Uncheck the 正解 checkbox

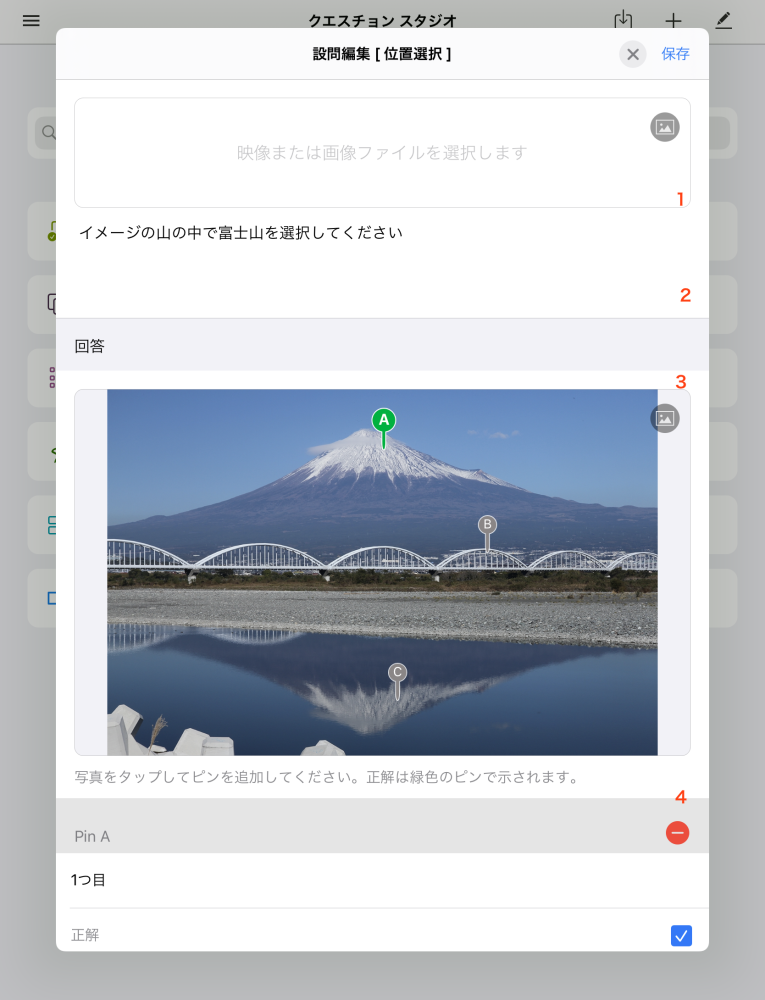point(681,935)
